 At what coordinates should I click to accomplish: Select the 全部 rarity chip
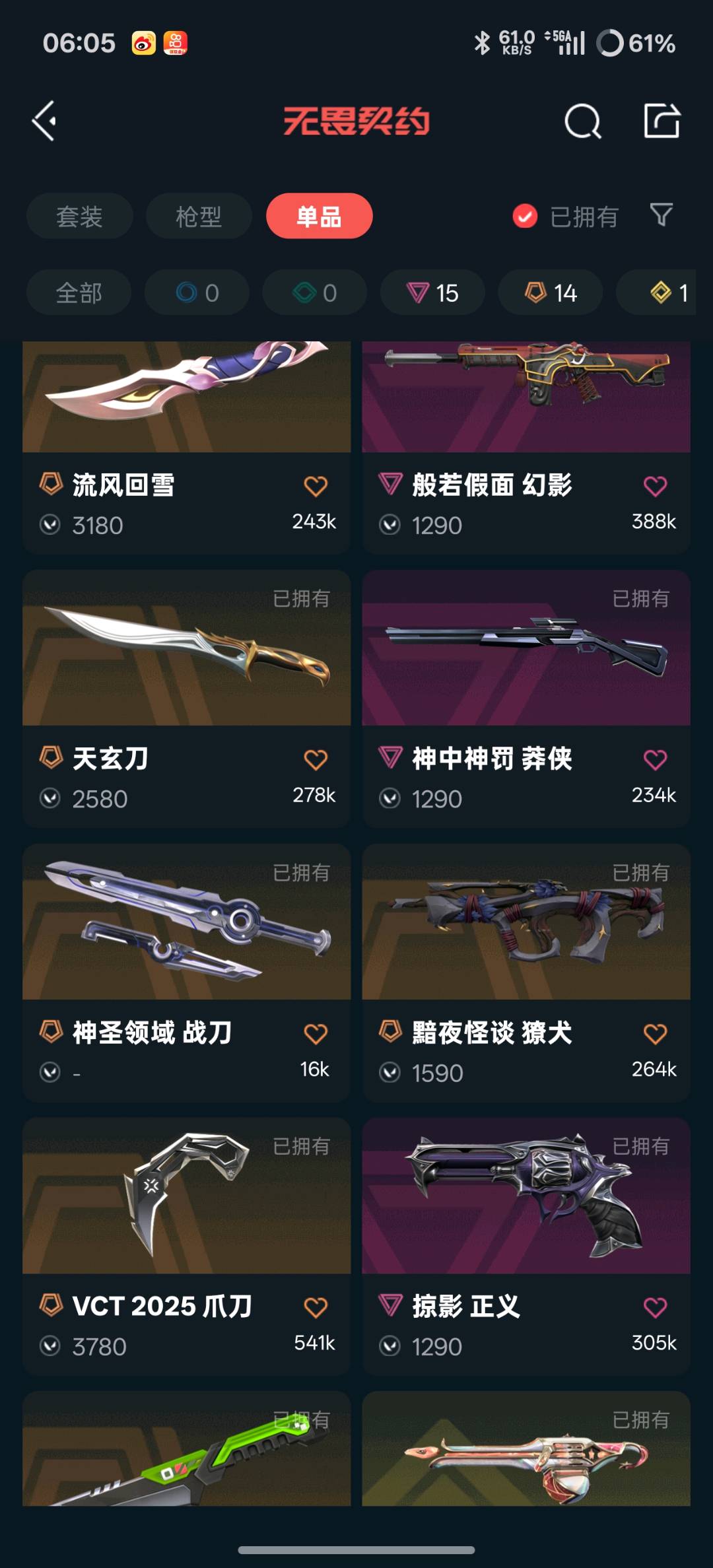79,292
